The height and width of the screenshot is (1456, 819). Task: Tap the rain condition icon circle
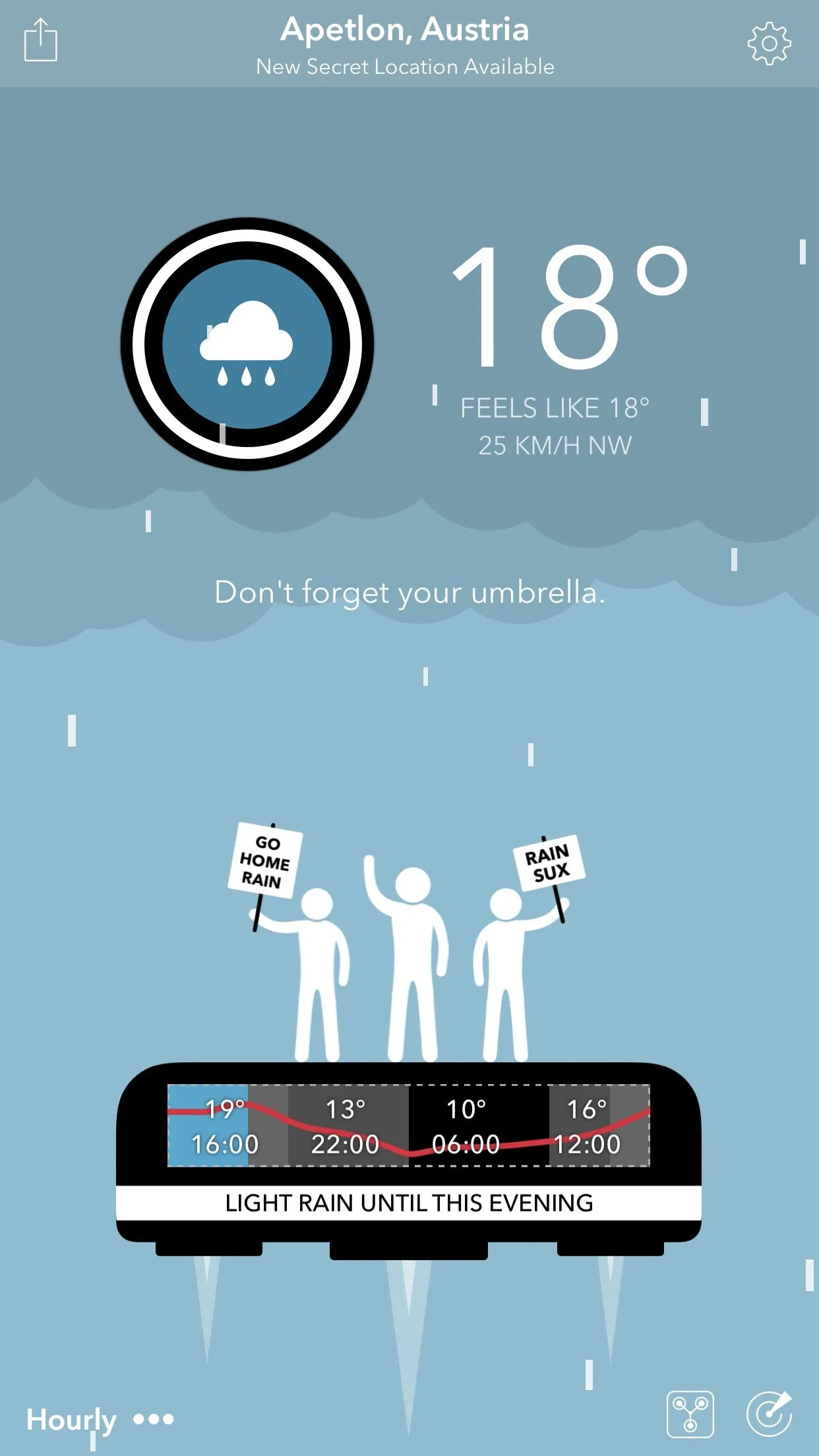click(x=247, y=344)
